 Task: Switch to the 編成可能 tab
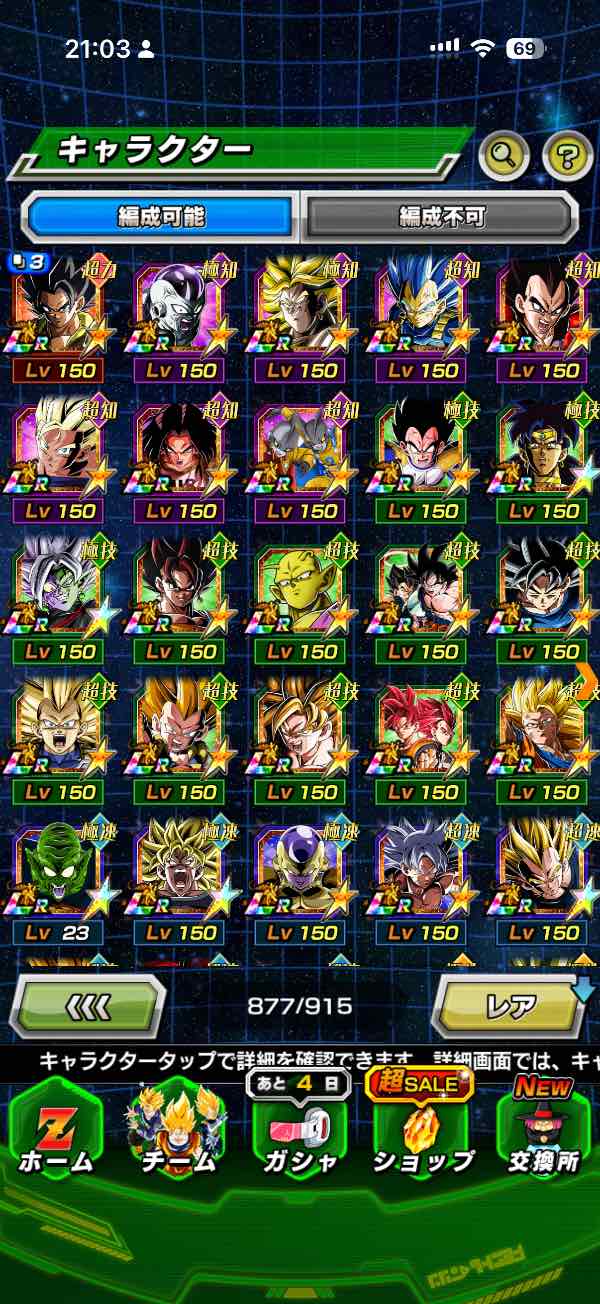[160, 216]
